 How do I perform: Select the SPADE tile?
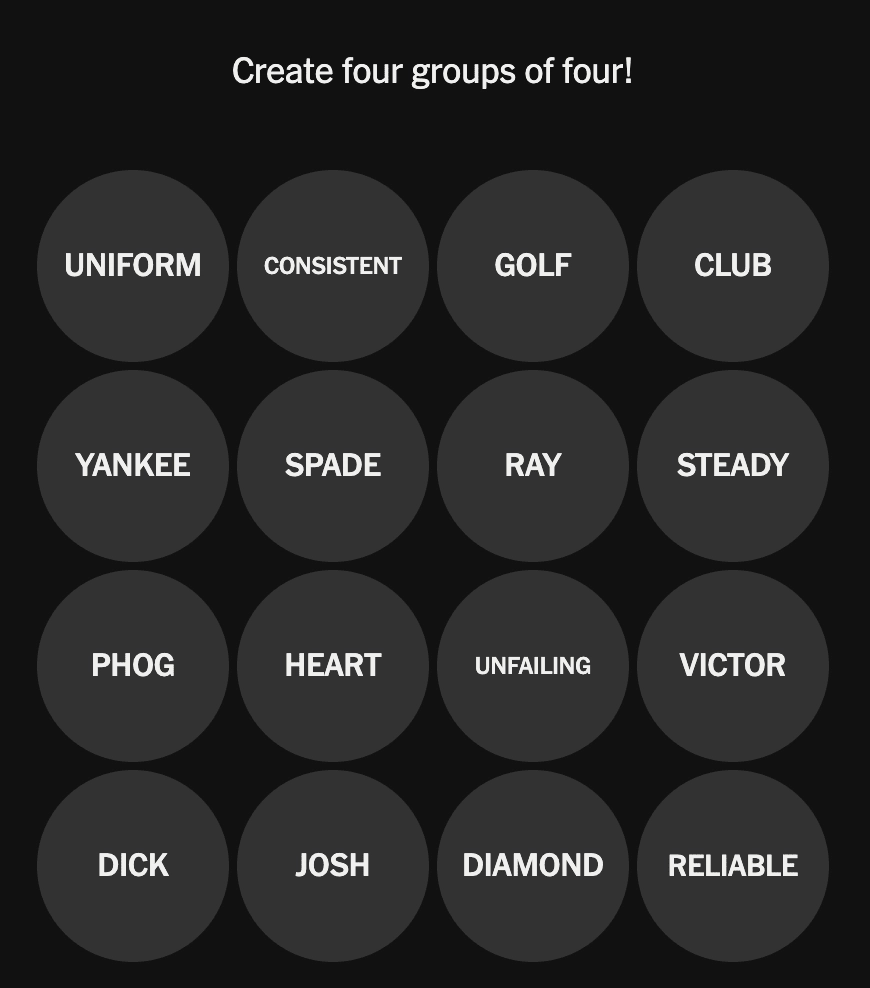tap(333, 466)
